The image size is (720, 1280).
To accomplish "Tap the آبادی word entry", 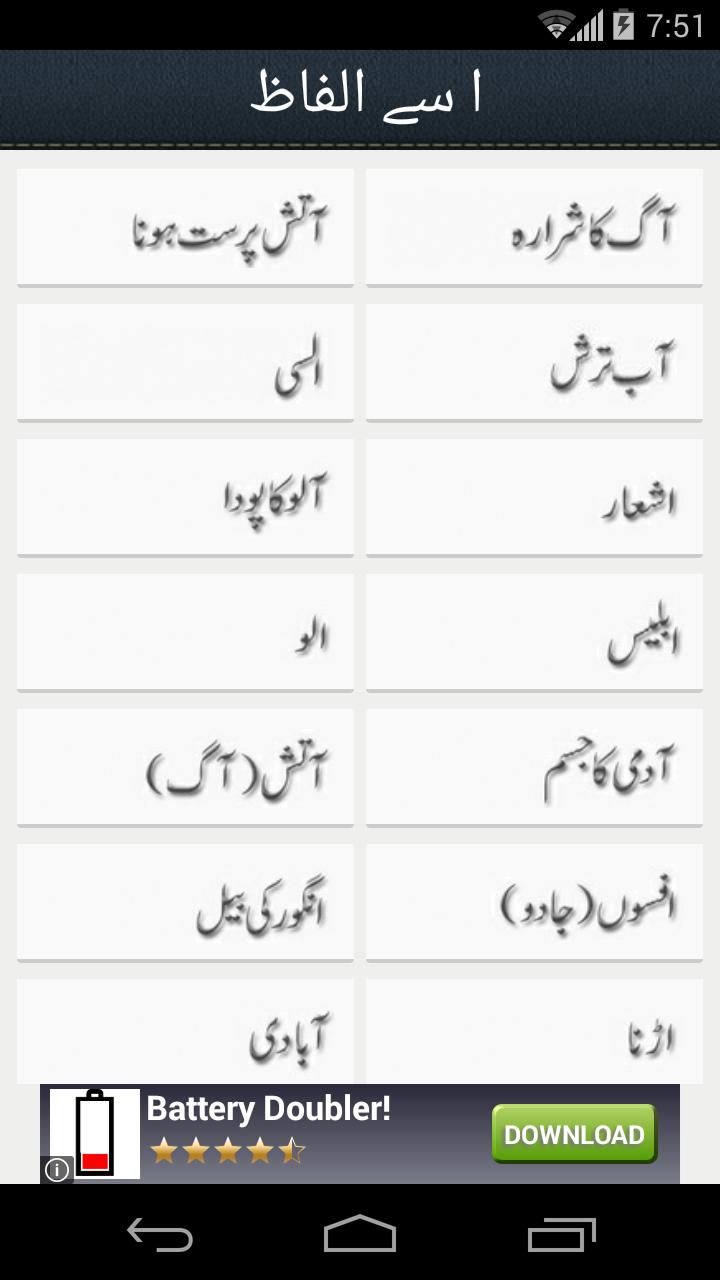I will 184,1032.
